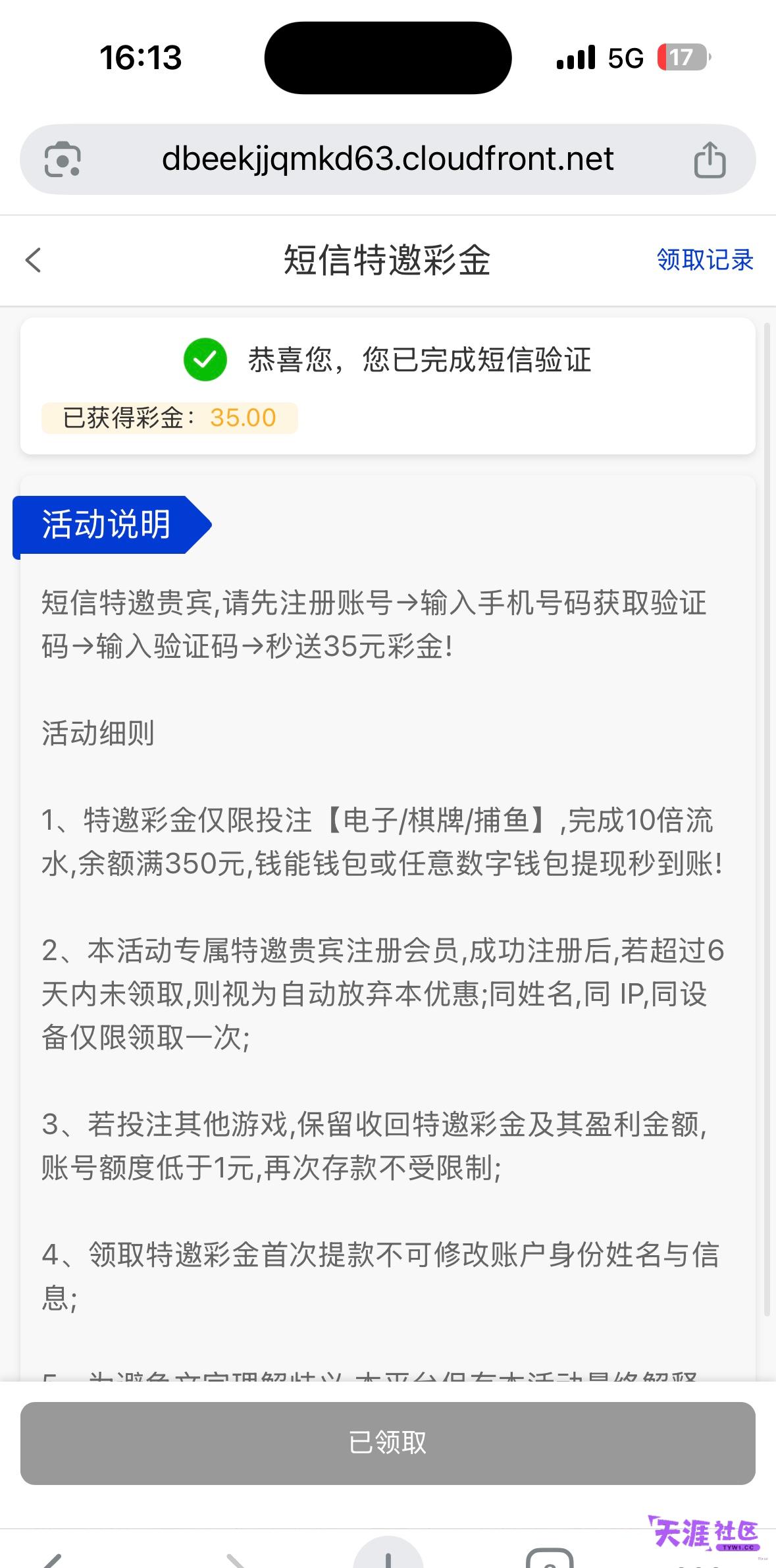
Task: Go back using the header arrow
Action: coord(34,259)
